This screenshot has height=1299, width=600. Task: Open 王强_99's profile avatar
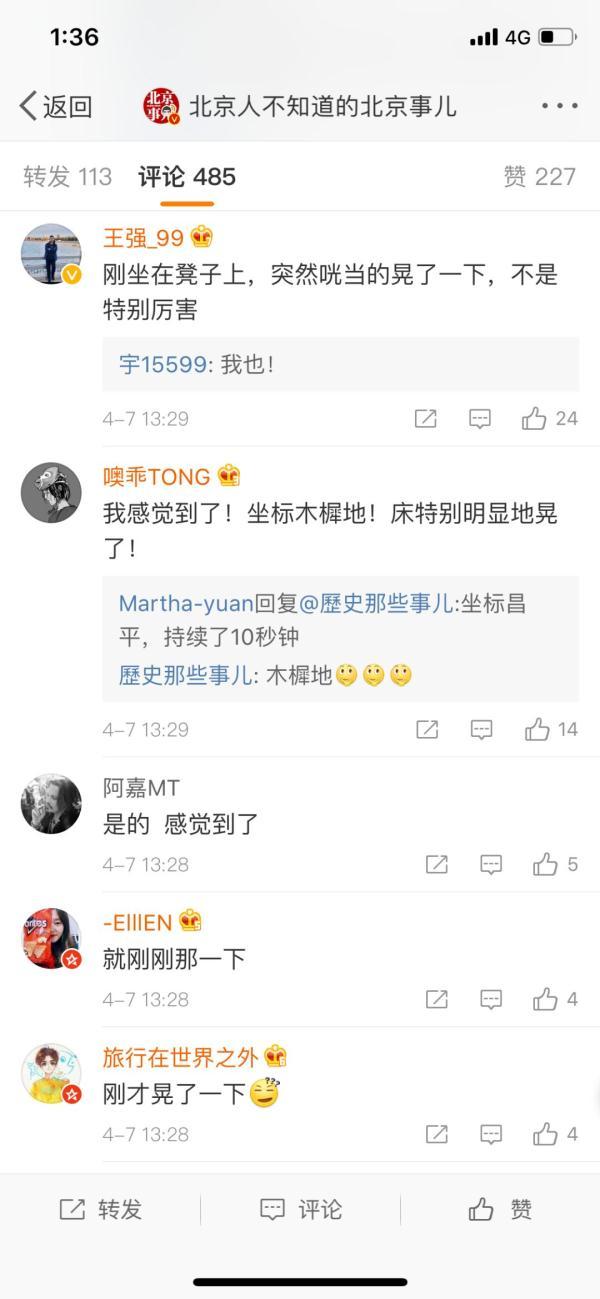pos(51,254)
